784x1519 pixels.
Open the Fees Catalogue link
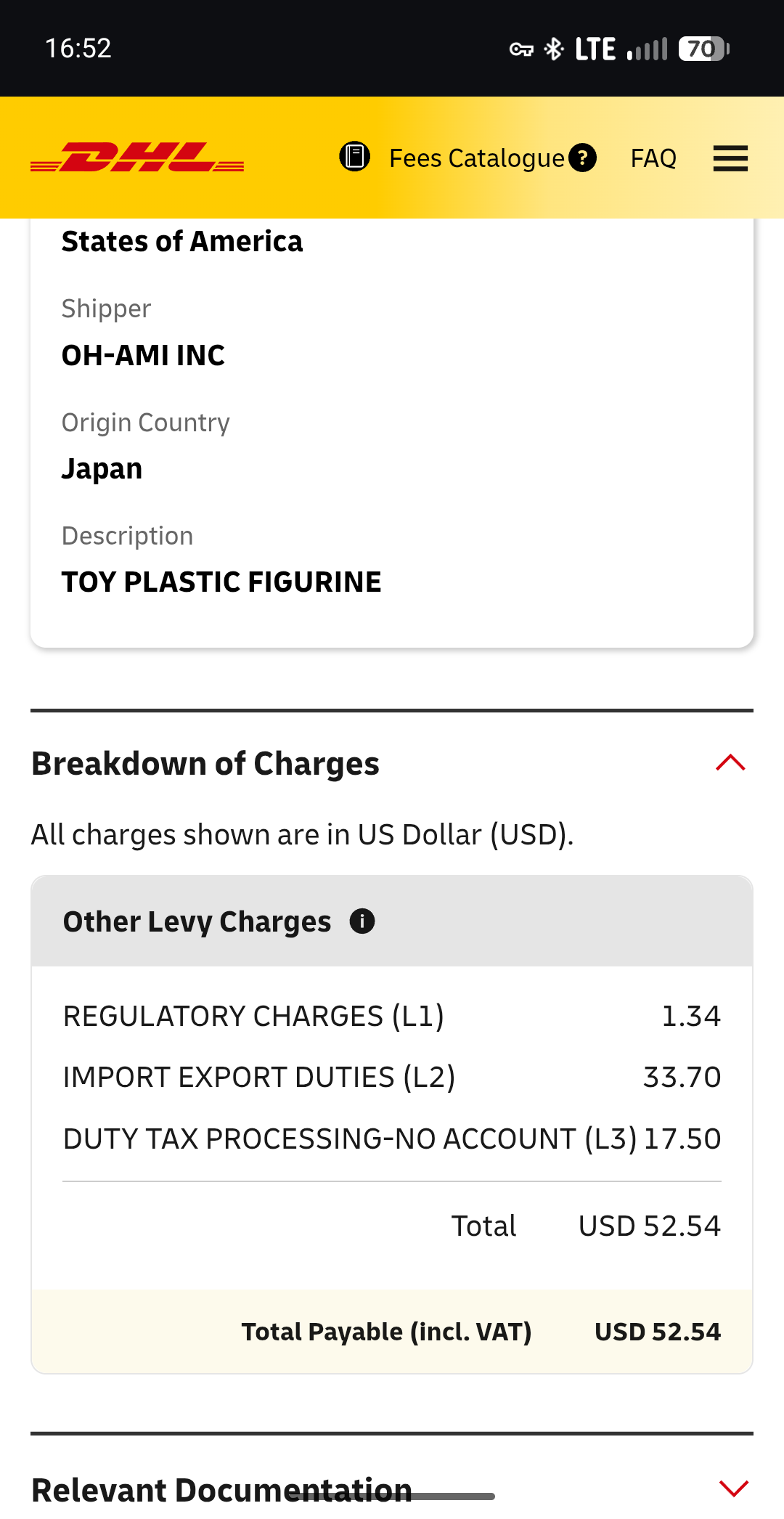[x=475, y=158]
